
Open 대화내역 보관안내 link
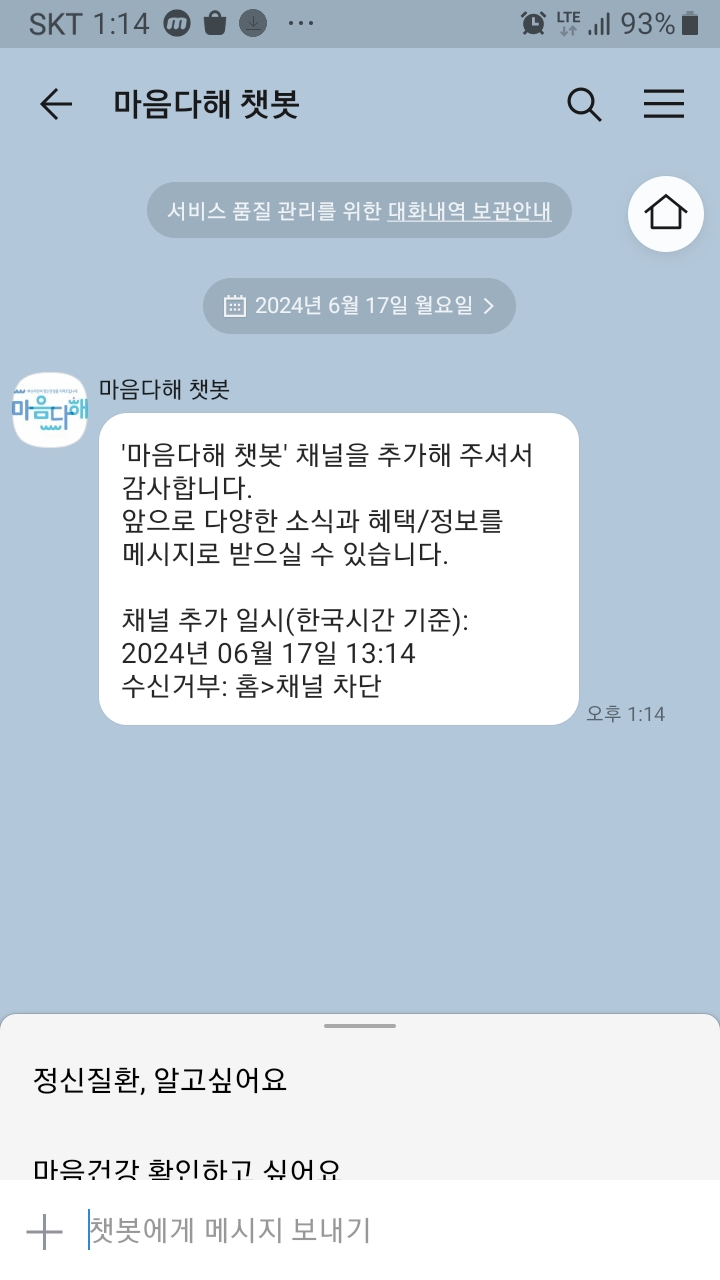(x=469, y=211)
